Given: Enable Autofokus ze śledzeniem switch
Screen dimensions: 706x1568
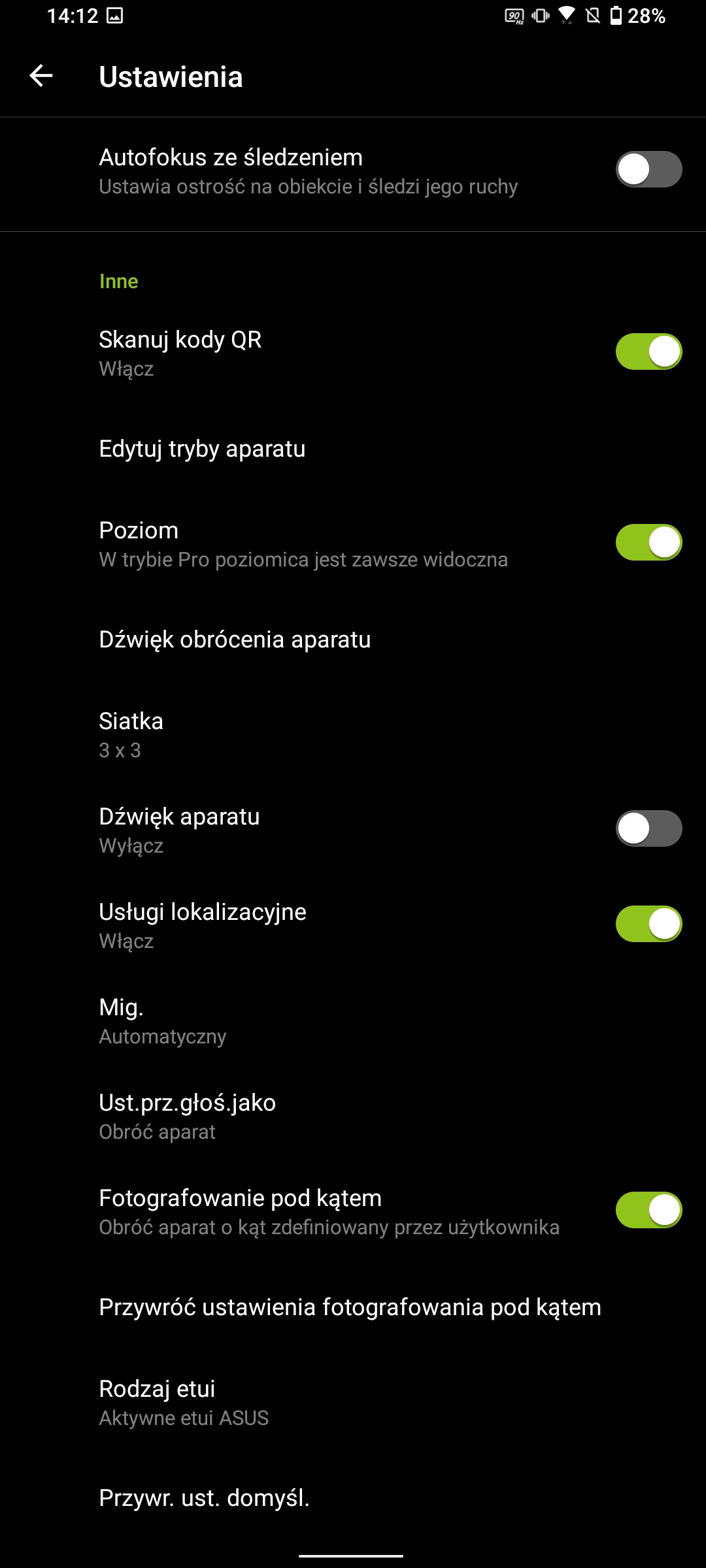Looking at the screenshot, I should [x=648, y=170].
